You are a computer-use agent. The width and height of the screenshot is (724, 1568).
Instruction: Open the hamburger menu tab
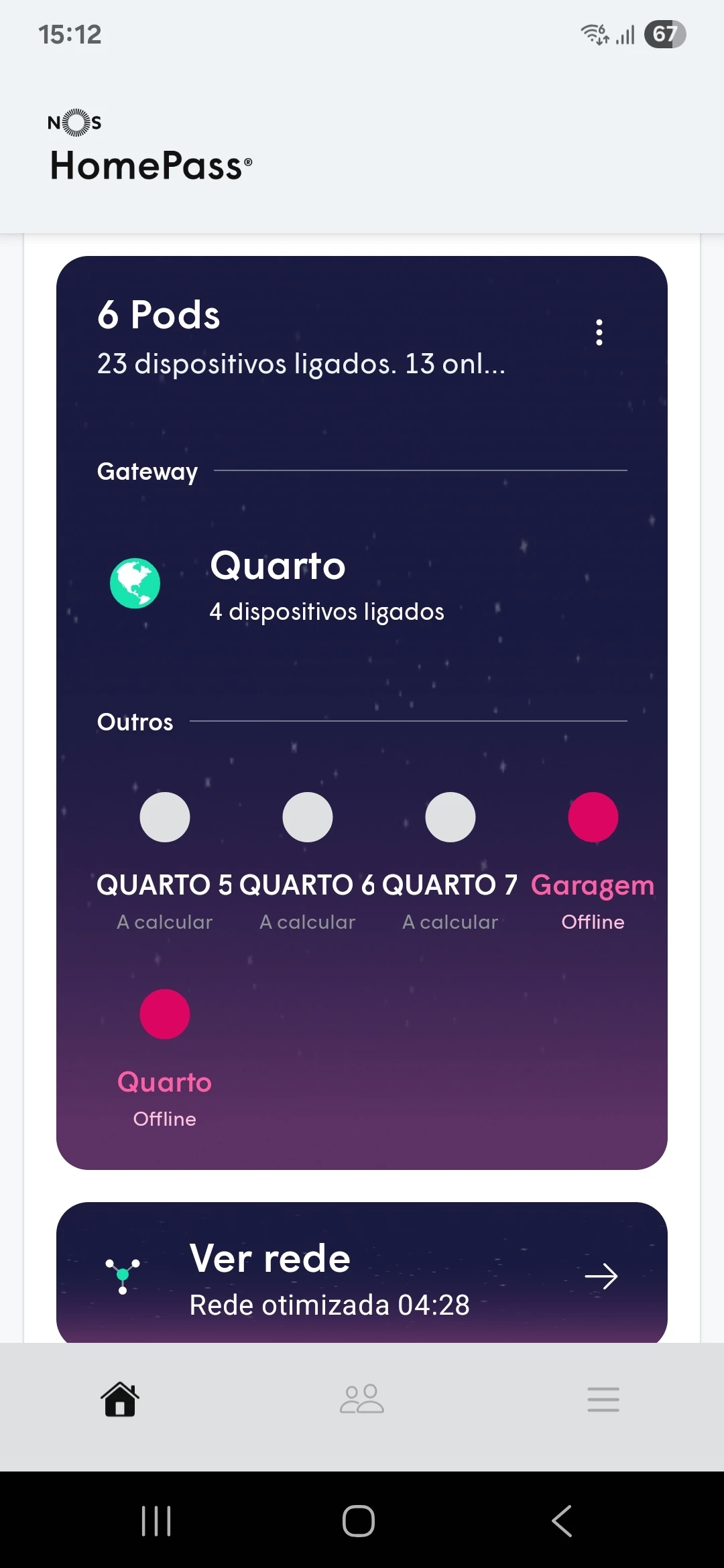(603, 1399)
